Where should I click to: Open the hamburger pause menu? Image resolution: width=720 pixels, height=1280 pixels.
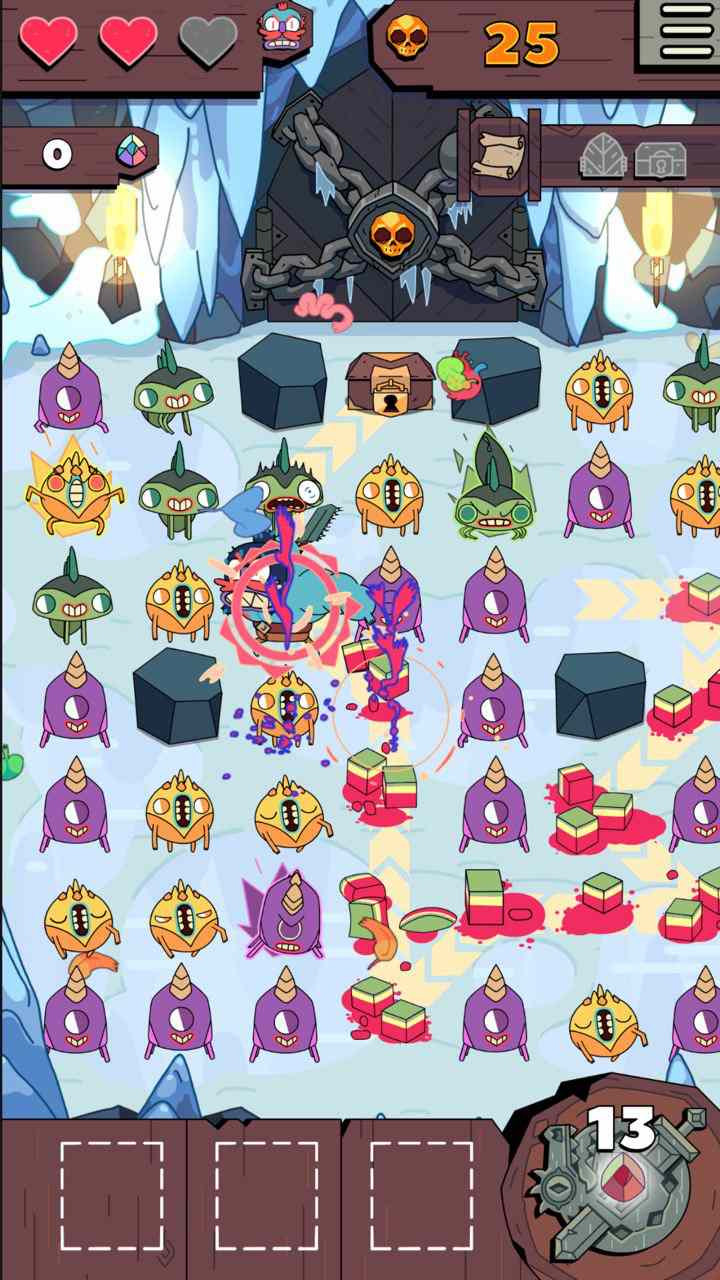point(687,32)
